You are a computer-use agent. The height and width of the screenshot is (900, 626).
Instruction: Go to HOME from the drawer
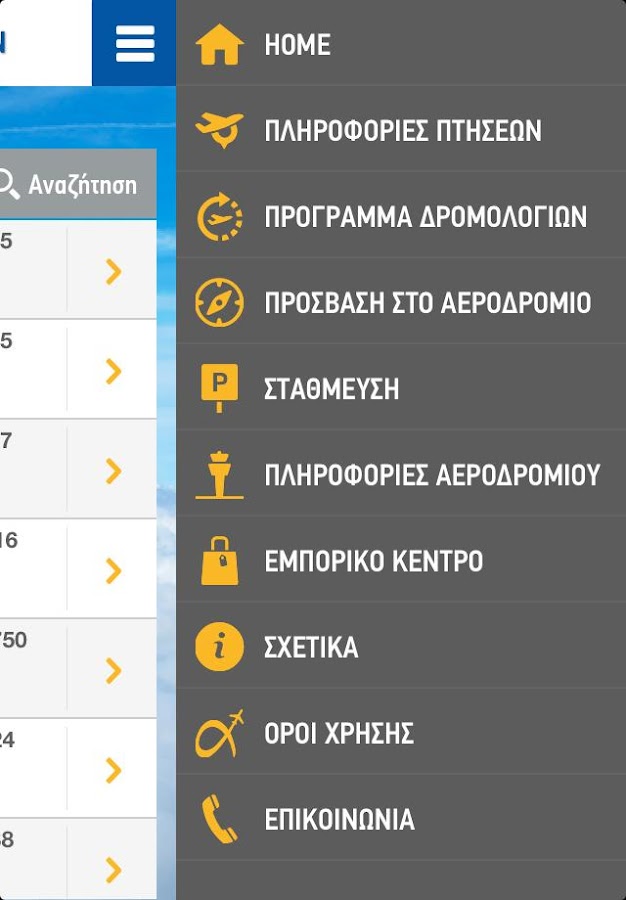(400, 44)
